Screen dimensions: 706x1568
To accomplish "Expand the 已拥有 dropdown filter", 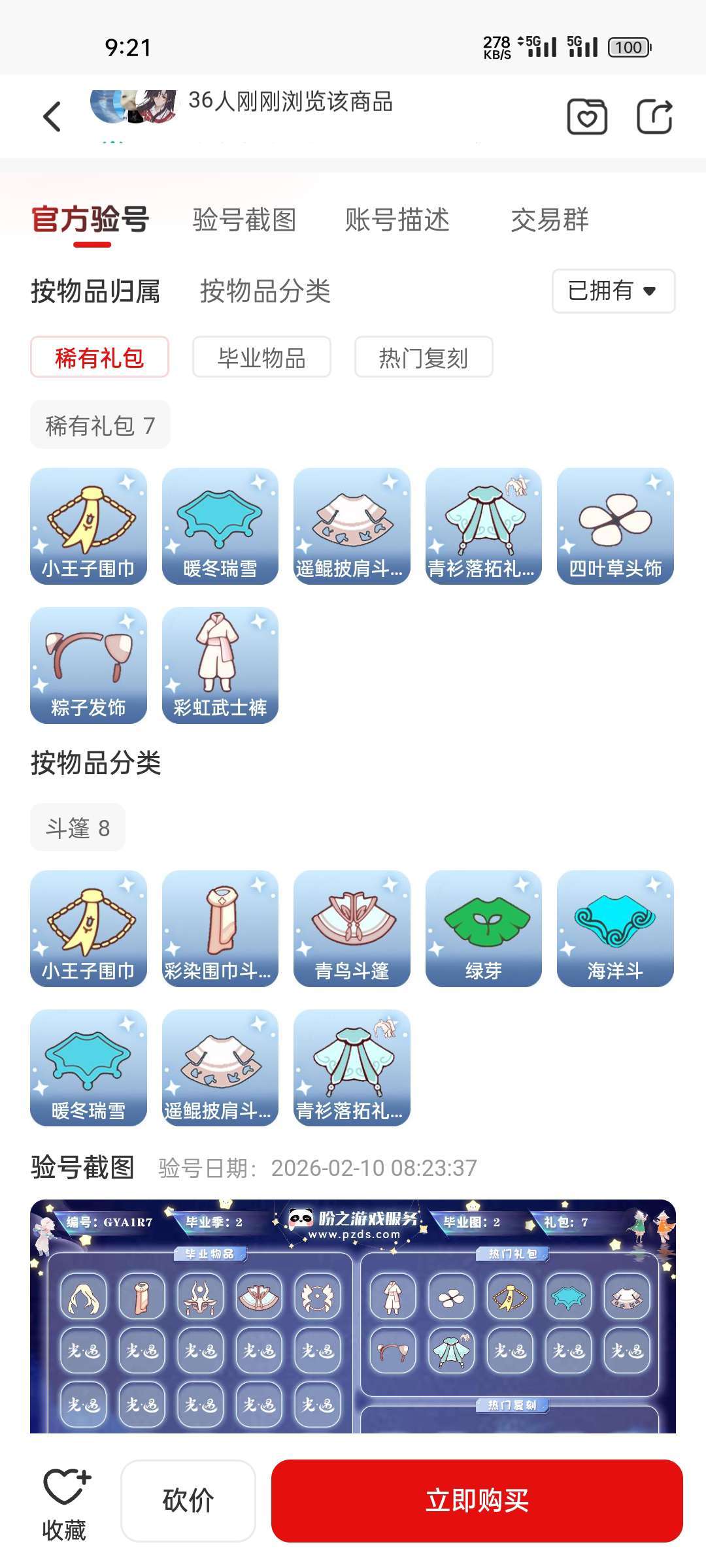I will coord(613,291).
